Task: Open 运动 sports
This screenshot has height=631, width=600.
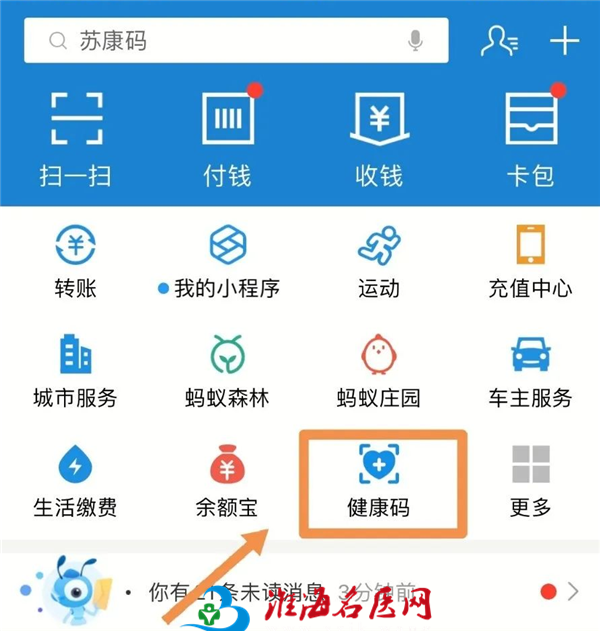Action: [x=379, y=260]
